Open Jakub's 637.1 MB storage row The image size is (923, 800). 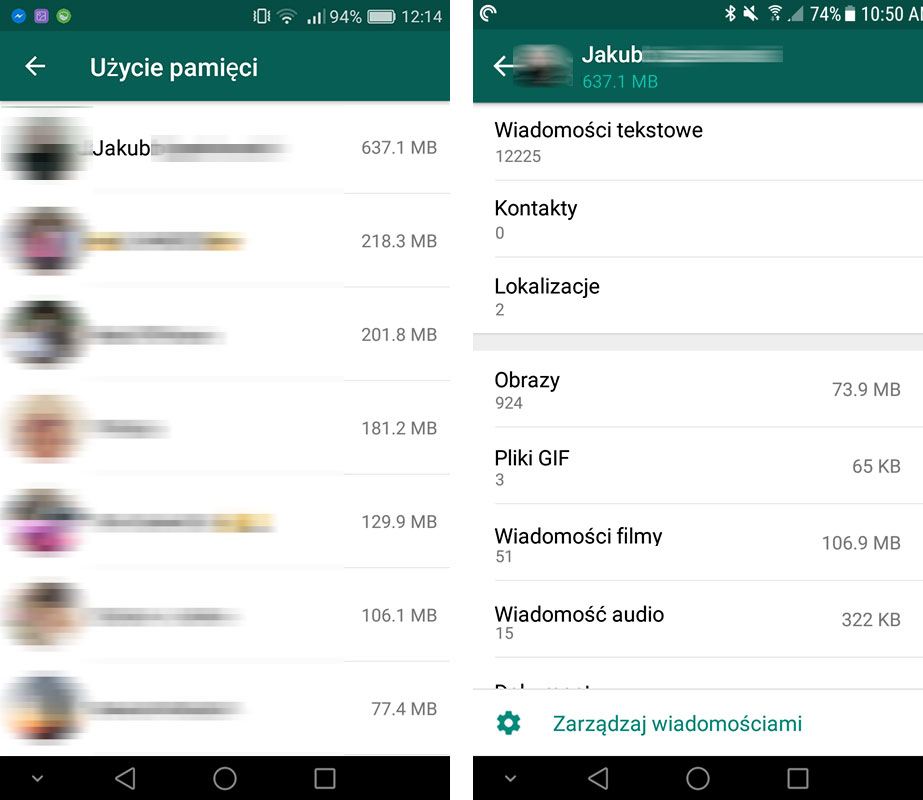[x=225, y=148]
